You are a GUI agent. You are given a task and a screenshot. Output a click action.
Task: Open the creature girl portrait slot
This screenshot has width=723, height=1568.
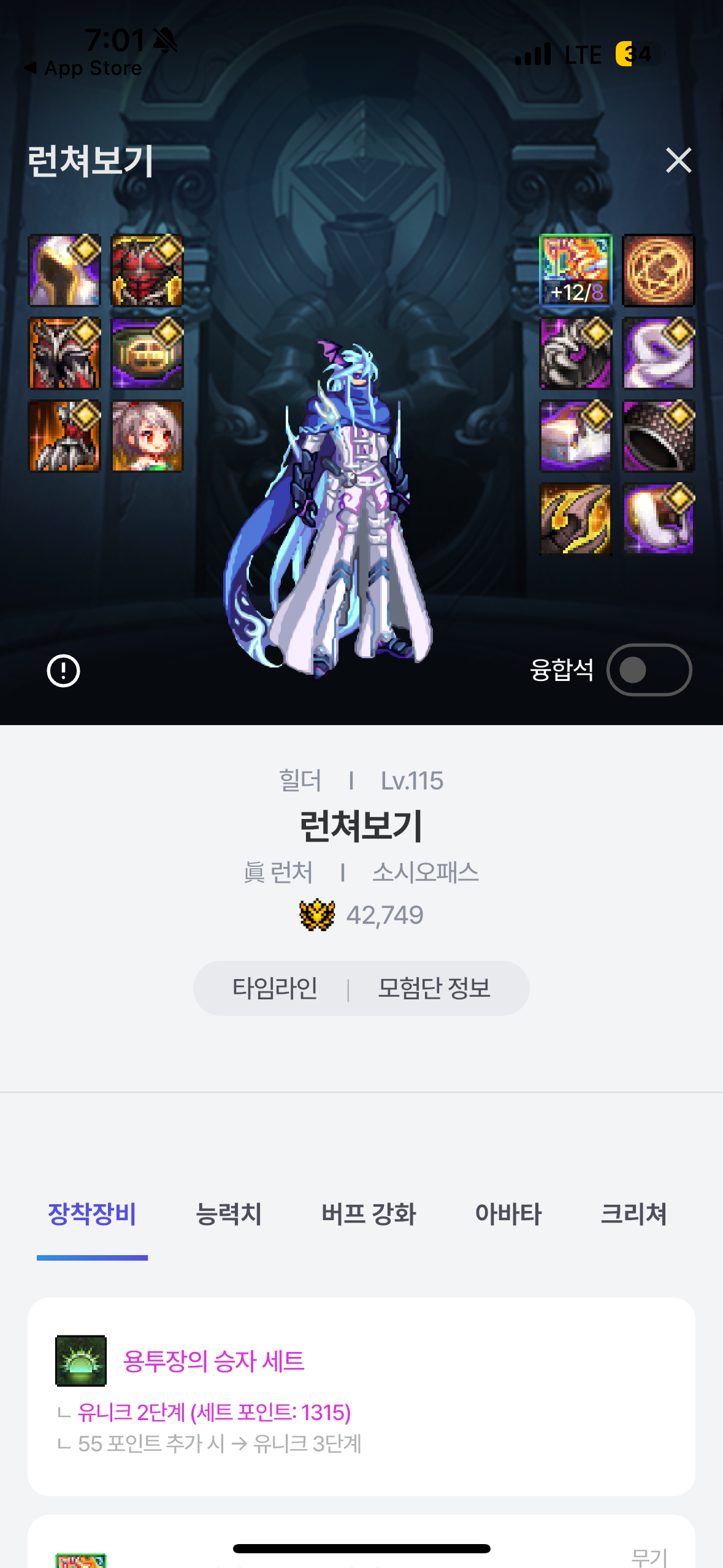pyautogui.click(x=147, y=436)
